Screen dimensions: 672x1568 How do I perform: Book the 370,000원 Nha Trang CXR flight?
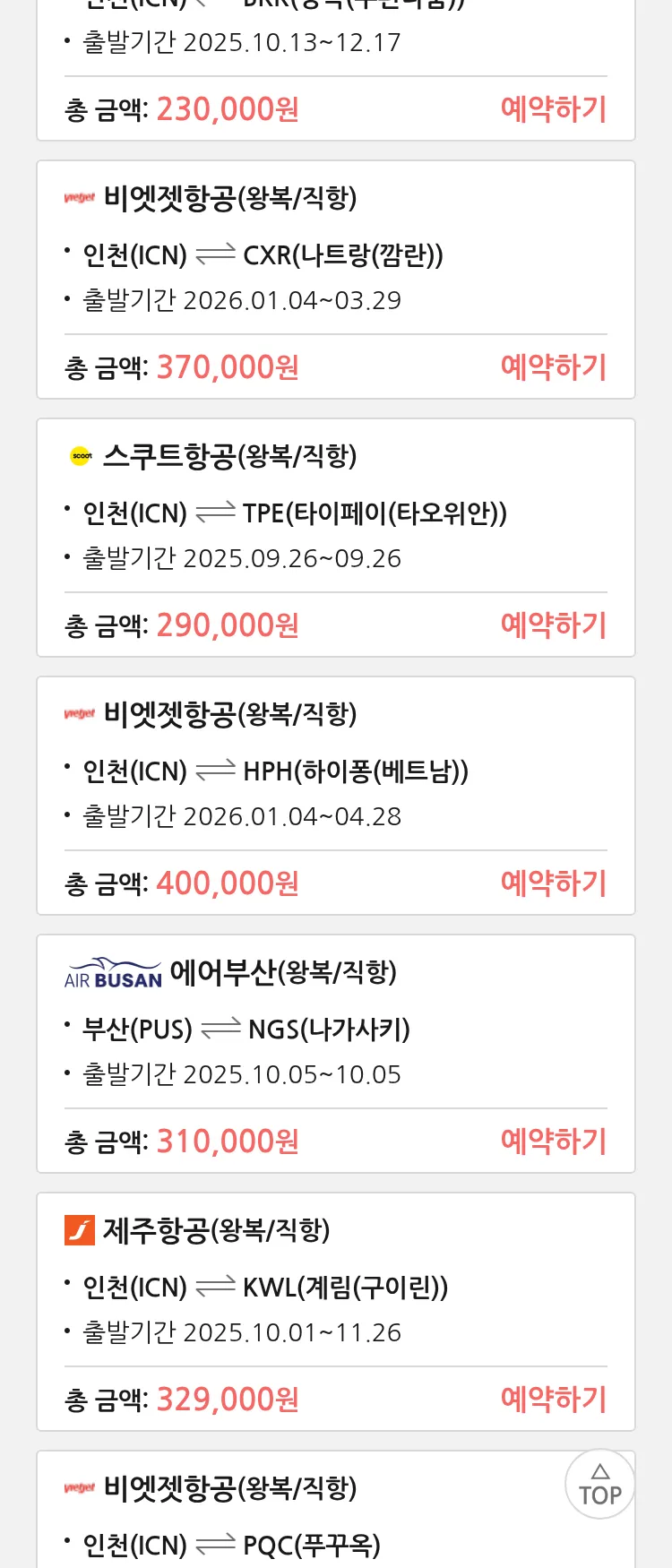553,367
